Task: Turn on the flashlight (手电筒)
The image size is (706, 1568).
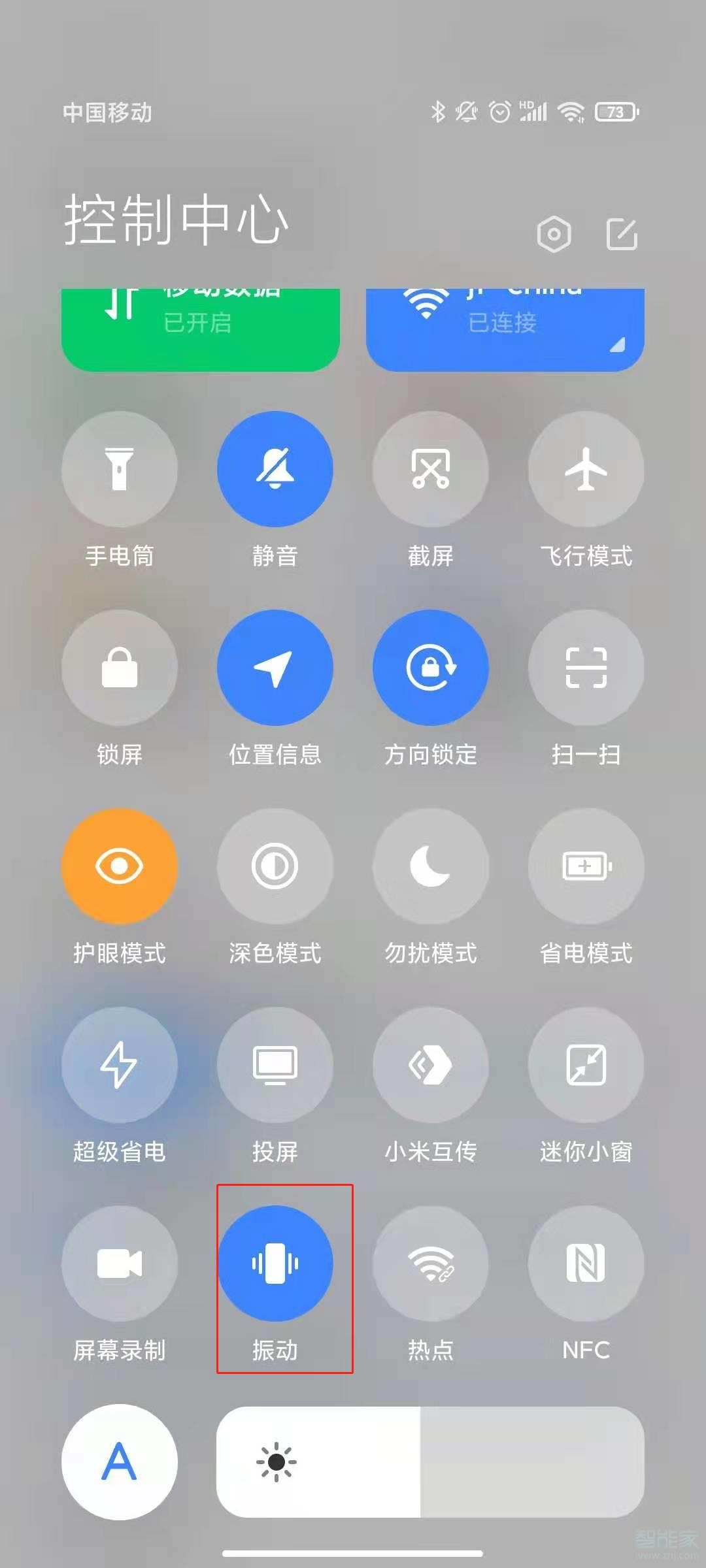Action: click(x=120, y=469)
